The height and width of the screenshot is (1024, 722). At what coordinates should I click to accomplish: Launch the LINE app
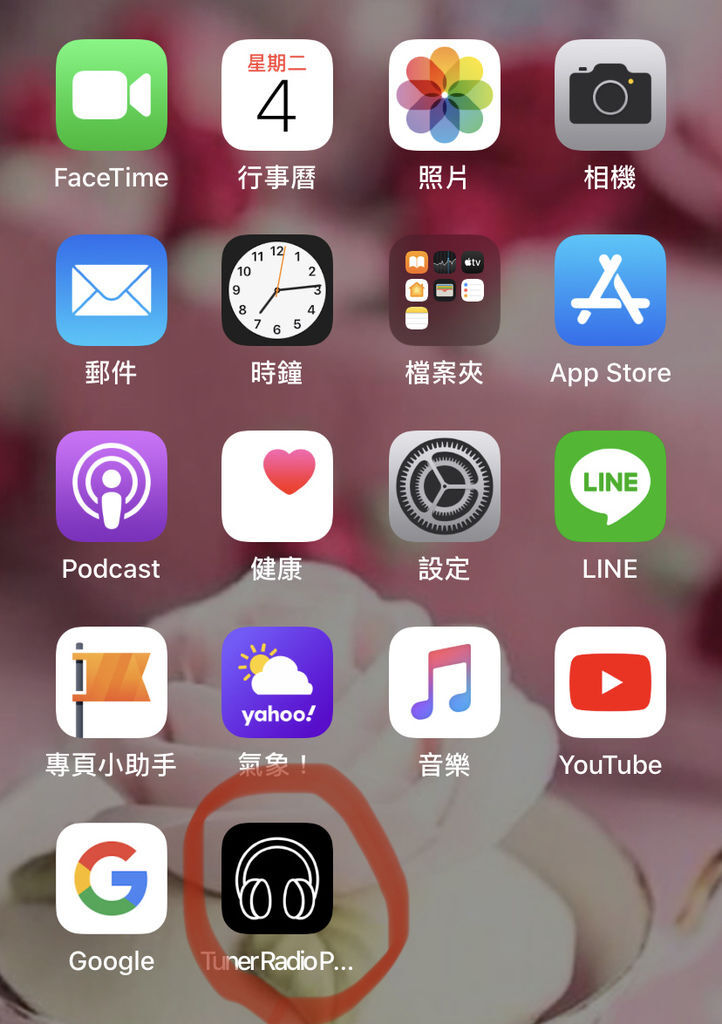[610, 486]
